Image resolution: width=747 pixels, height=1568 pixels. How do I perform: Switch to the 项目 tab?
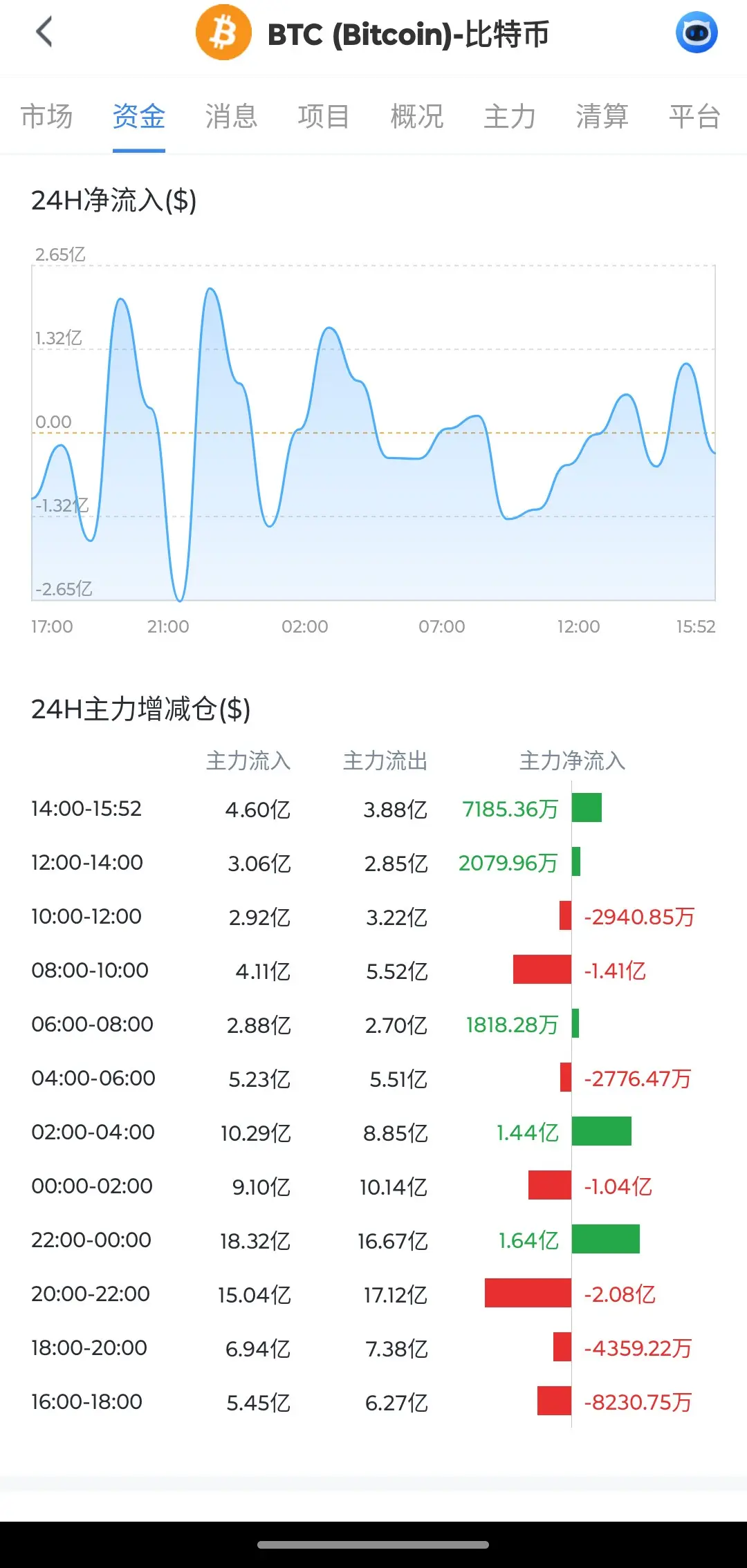pyautogui.click(x=324, y=116)
